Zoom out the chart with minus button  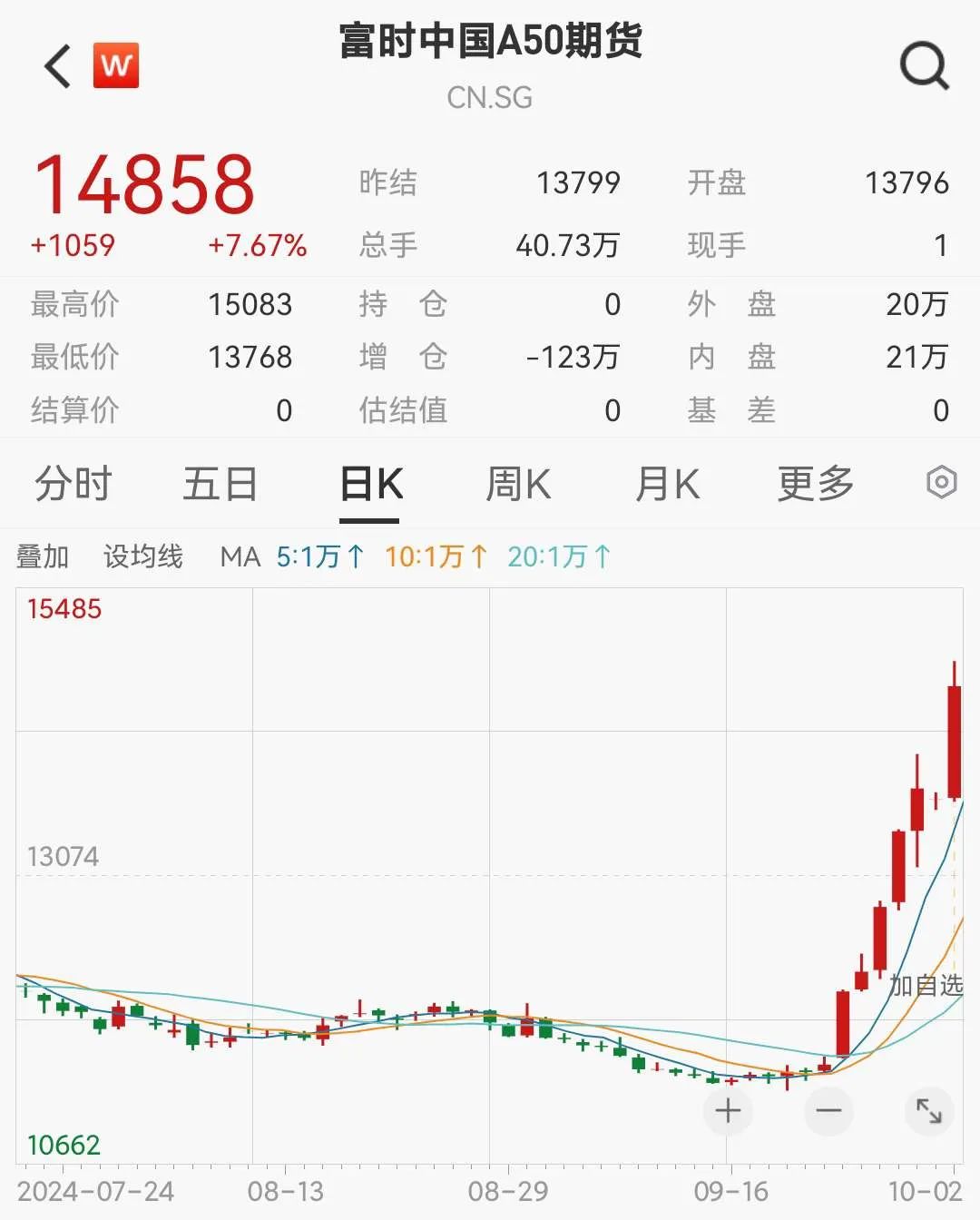coord(828,1110)
